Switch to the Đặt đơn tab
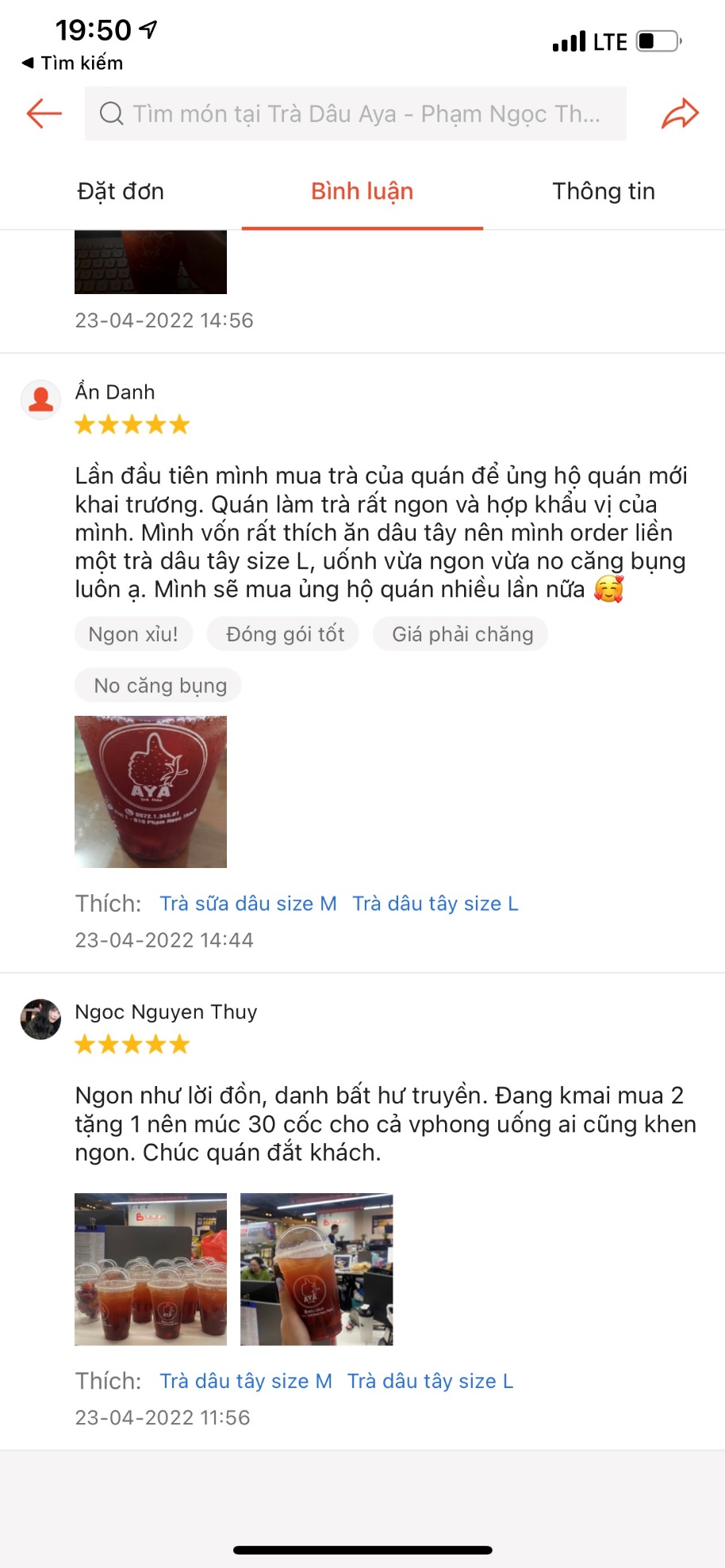The image size is (725, 1568). pos(121,191)
